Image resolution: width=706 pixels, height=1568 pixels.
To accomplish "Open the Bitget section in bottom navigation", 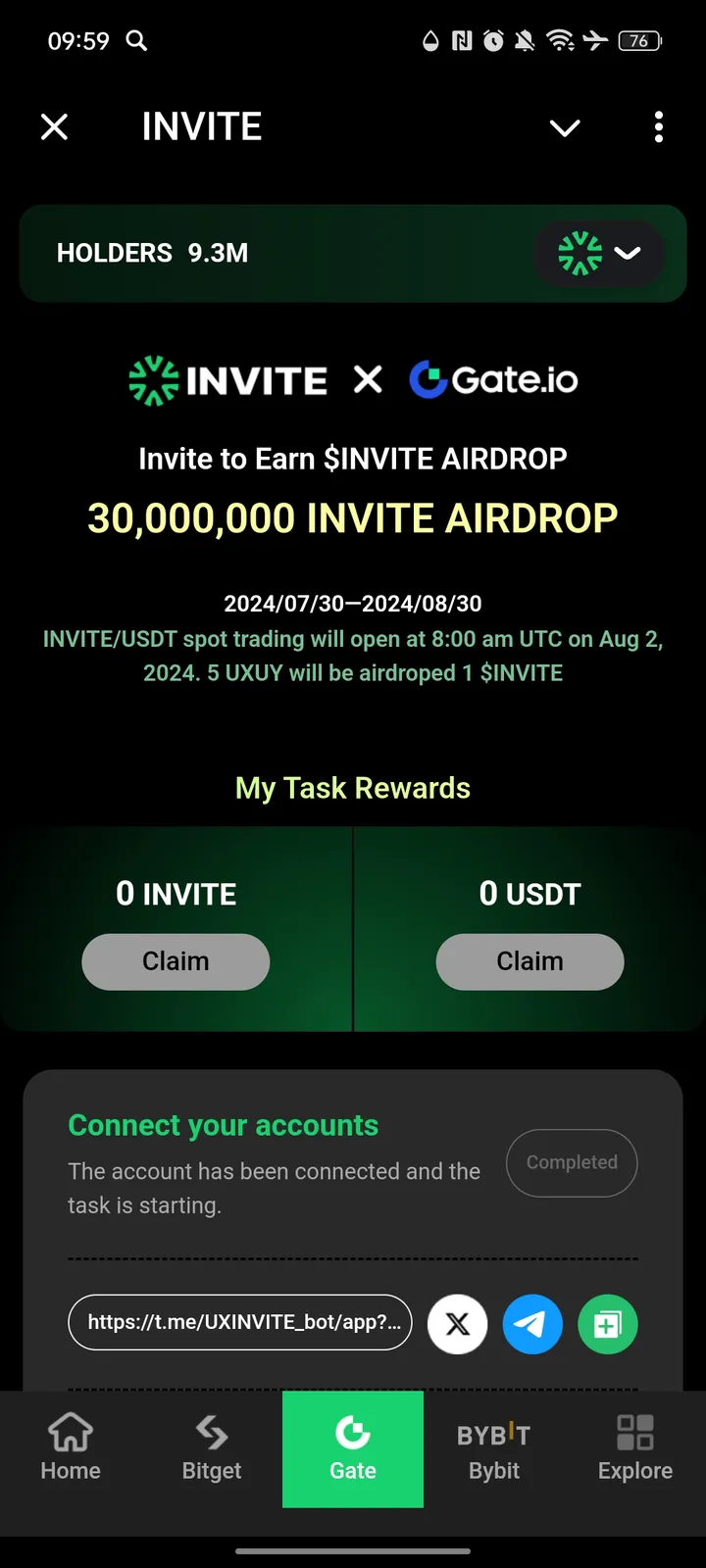I will [x=211, y=1450].
